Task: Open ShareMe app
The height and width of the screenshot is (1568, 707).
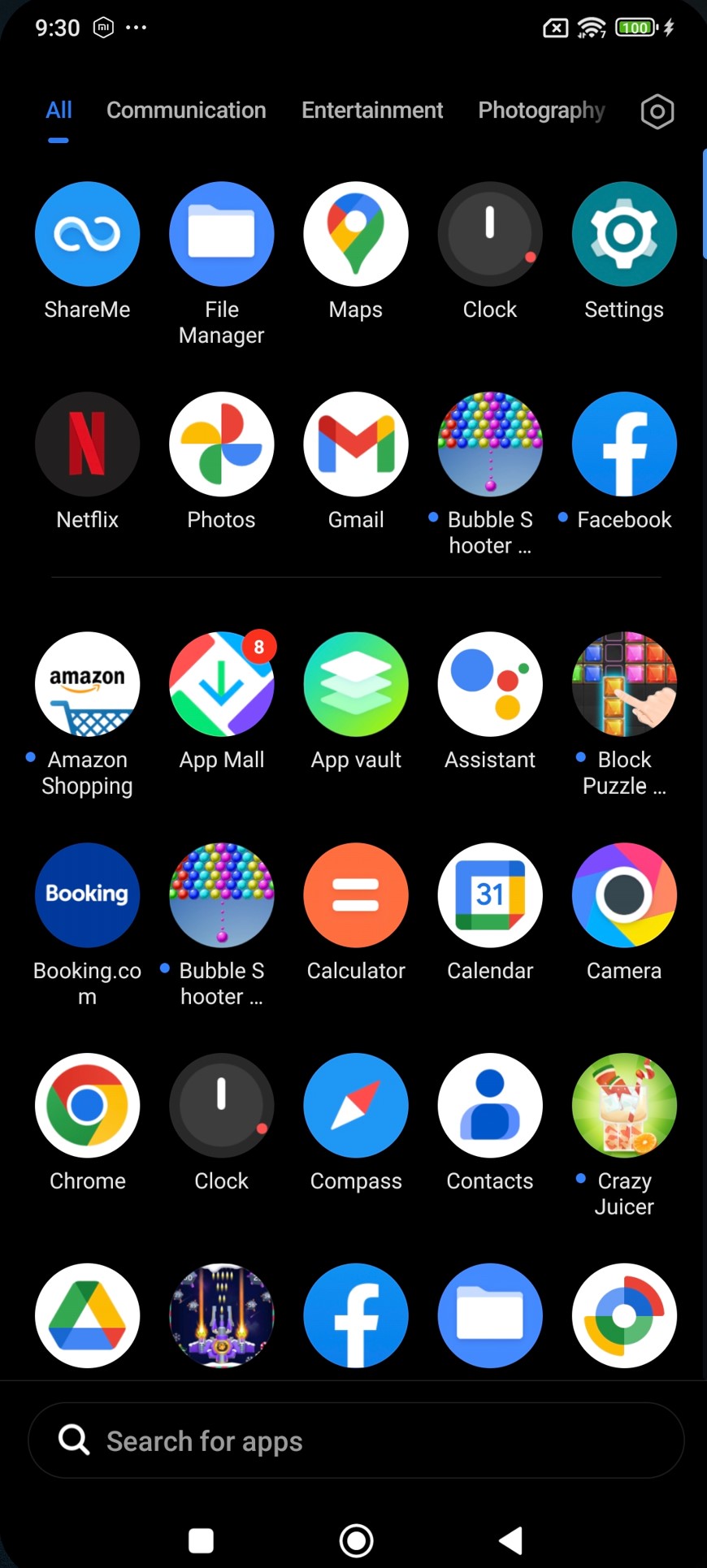Action: pyautogui.click(x=87, y=234)
